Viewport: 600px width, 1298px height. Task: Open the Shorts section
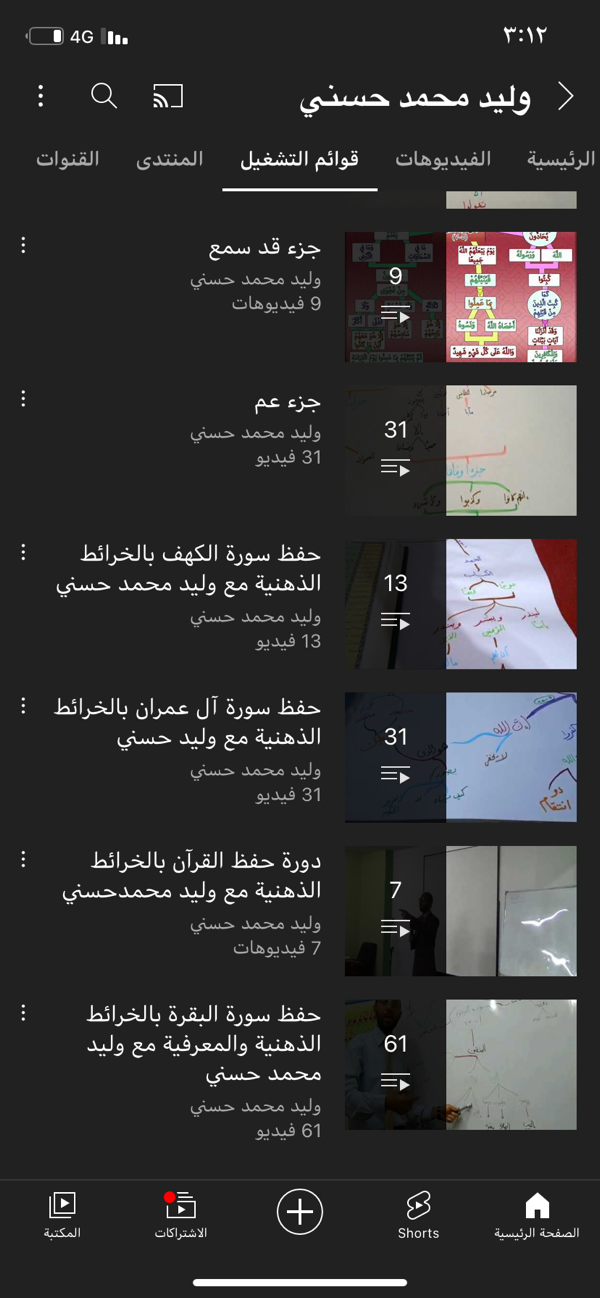click(418, 1215)
